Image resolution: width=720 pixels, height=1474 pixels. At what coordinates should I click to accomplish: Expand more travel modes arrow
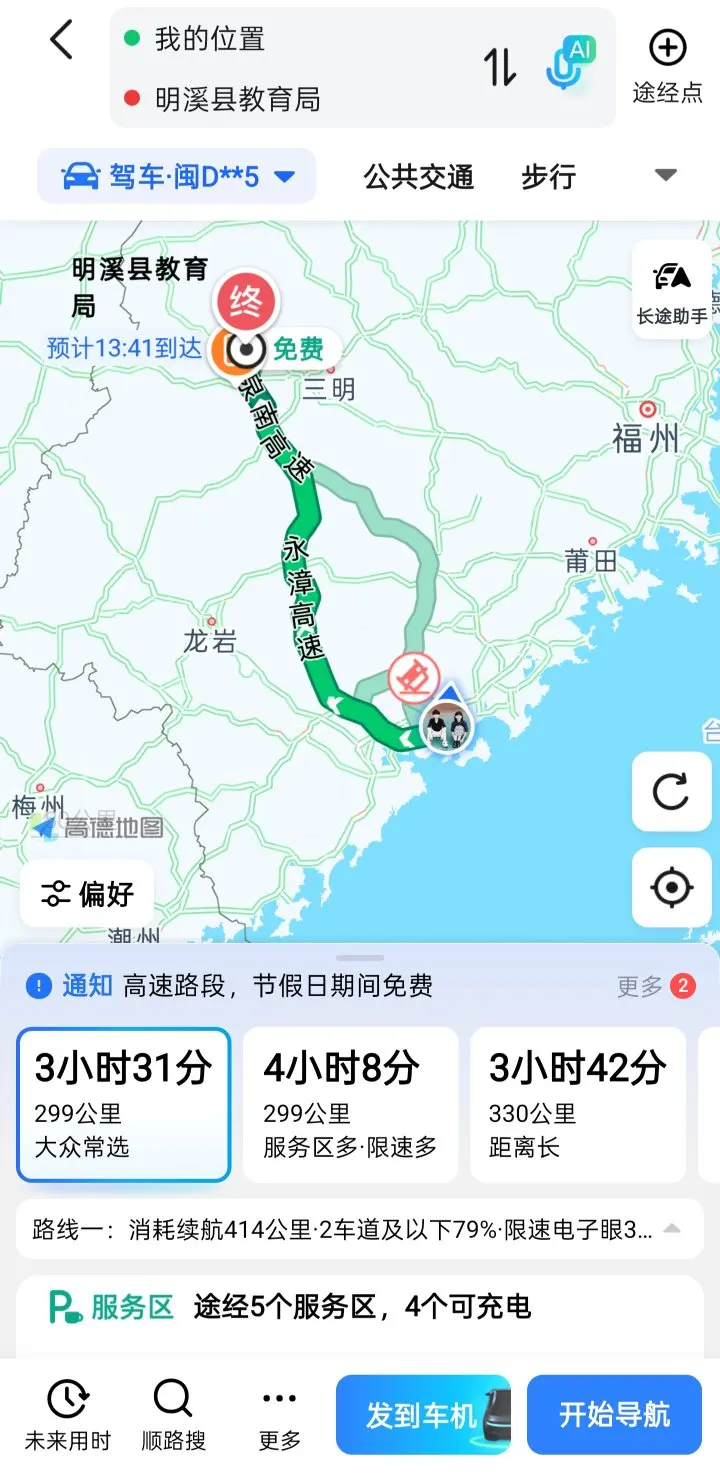click(x=666, y=176)
